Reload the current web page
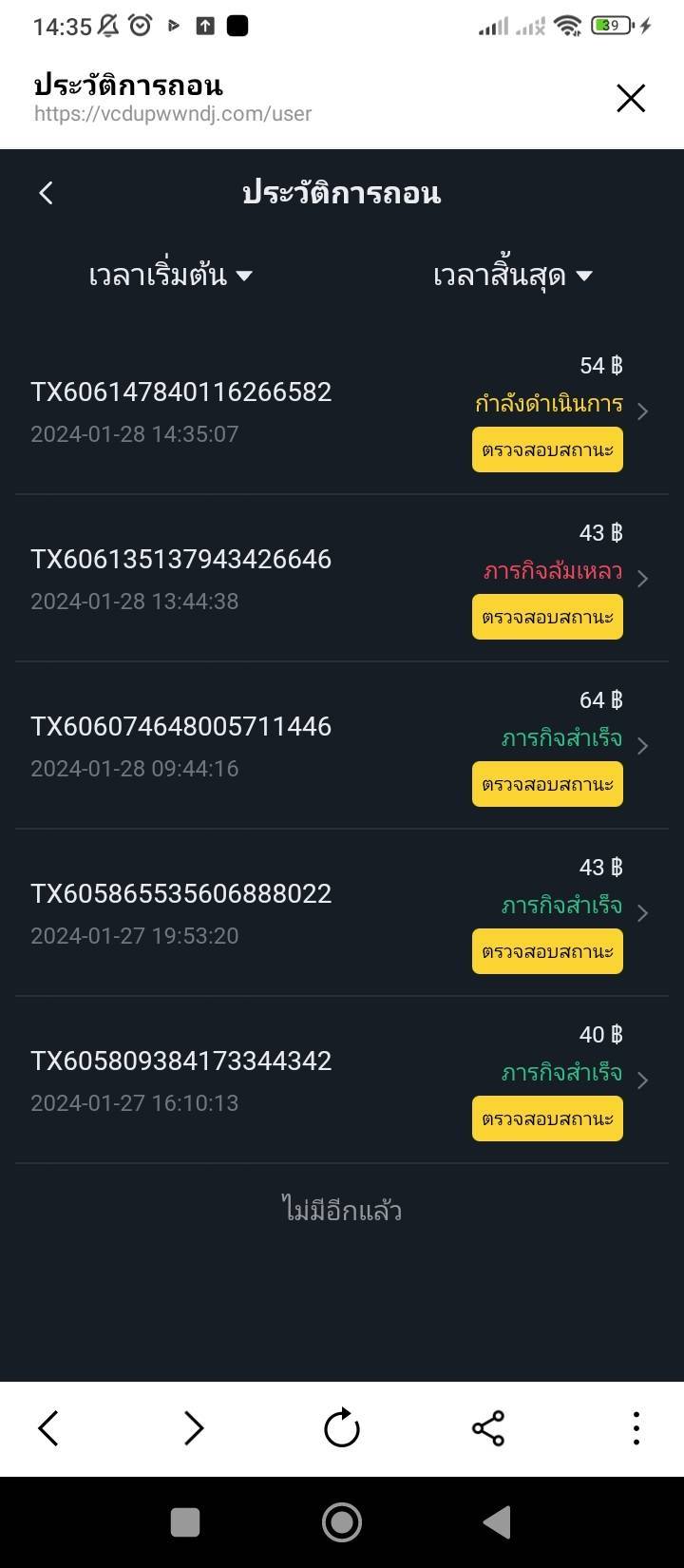 (x=342, y=1427)
